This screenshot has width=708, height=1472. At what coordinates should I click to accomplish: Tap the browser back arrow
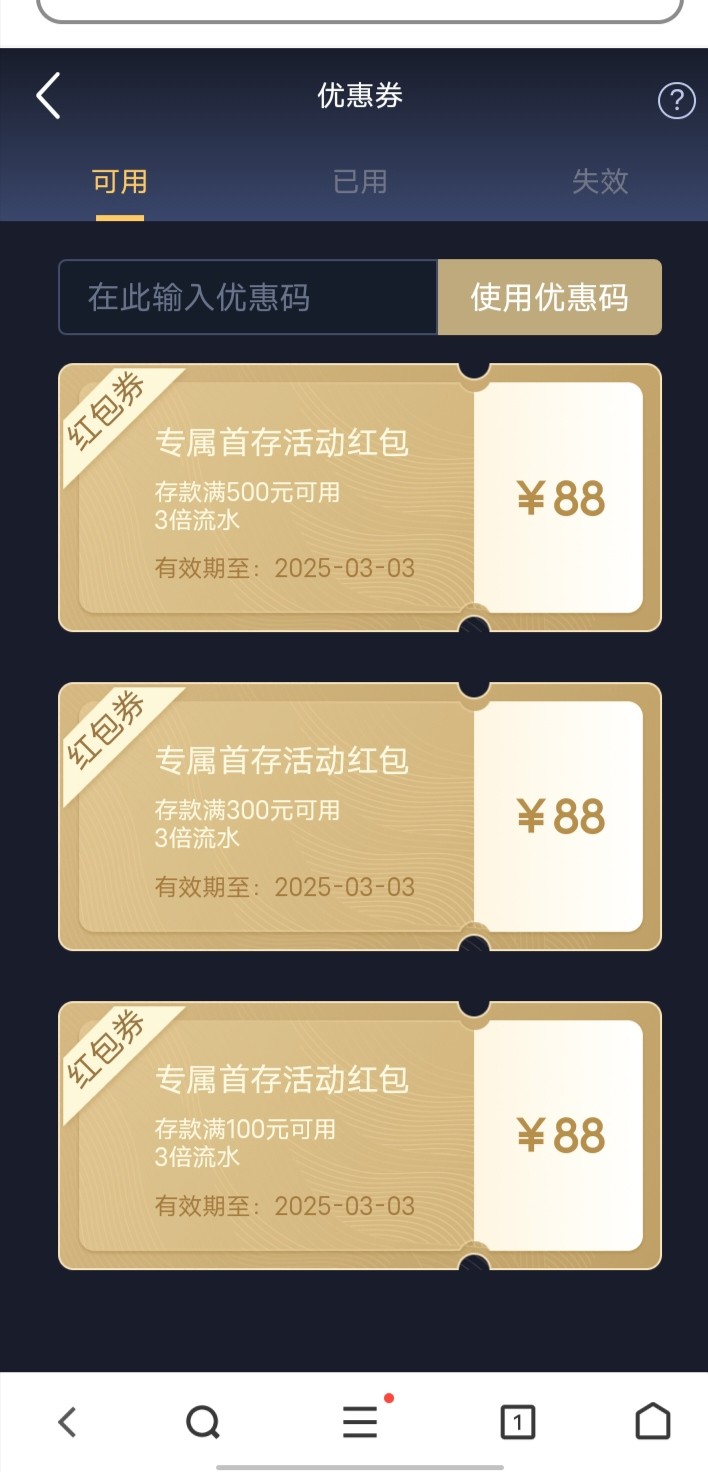click(x=67, y=1421)
